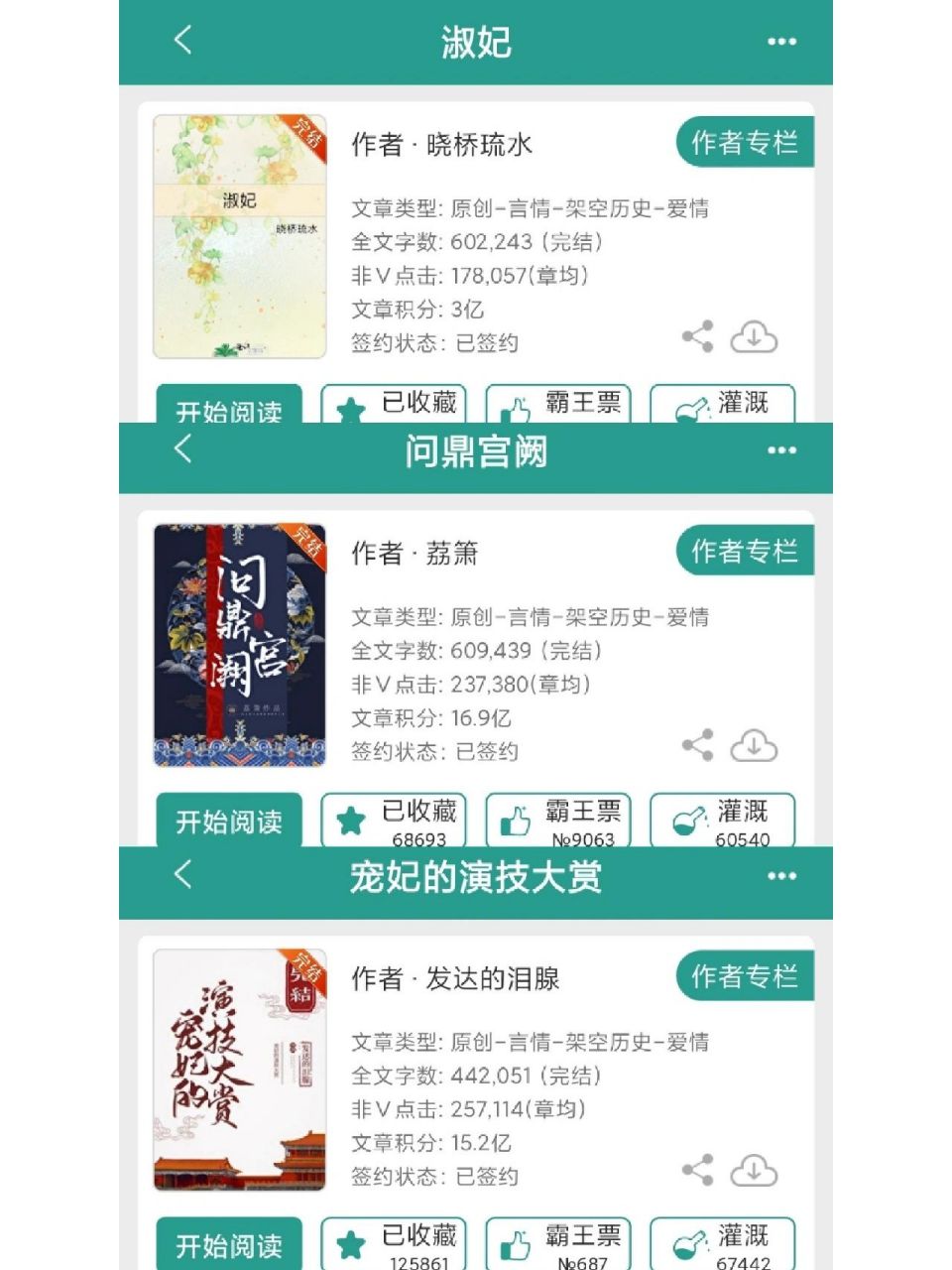The height and width of the screenshot is (1270, 952).
Task: Open the more options menu on 宠妃的演技大赏 header
Action: (x=782, y=876)
